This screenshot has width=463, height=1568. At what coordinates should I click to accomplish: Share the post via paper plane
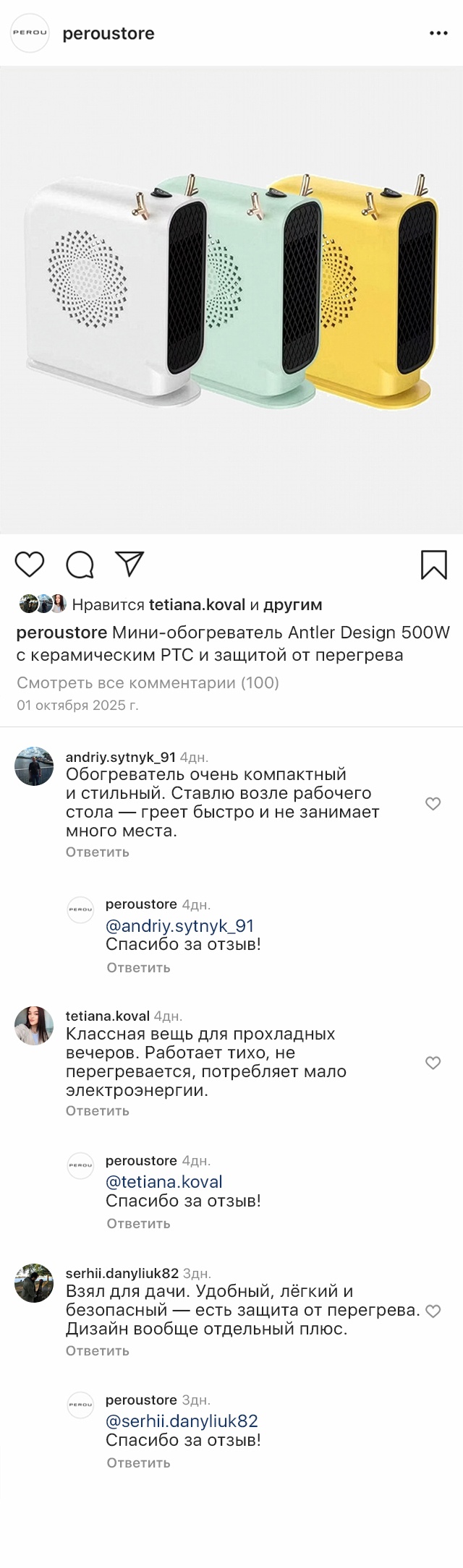click(x=130, y=564)
